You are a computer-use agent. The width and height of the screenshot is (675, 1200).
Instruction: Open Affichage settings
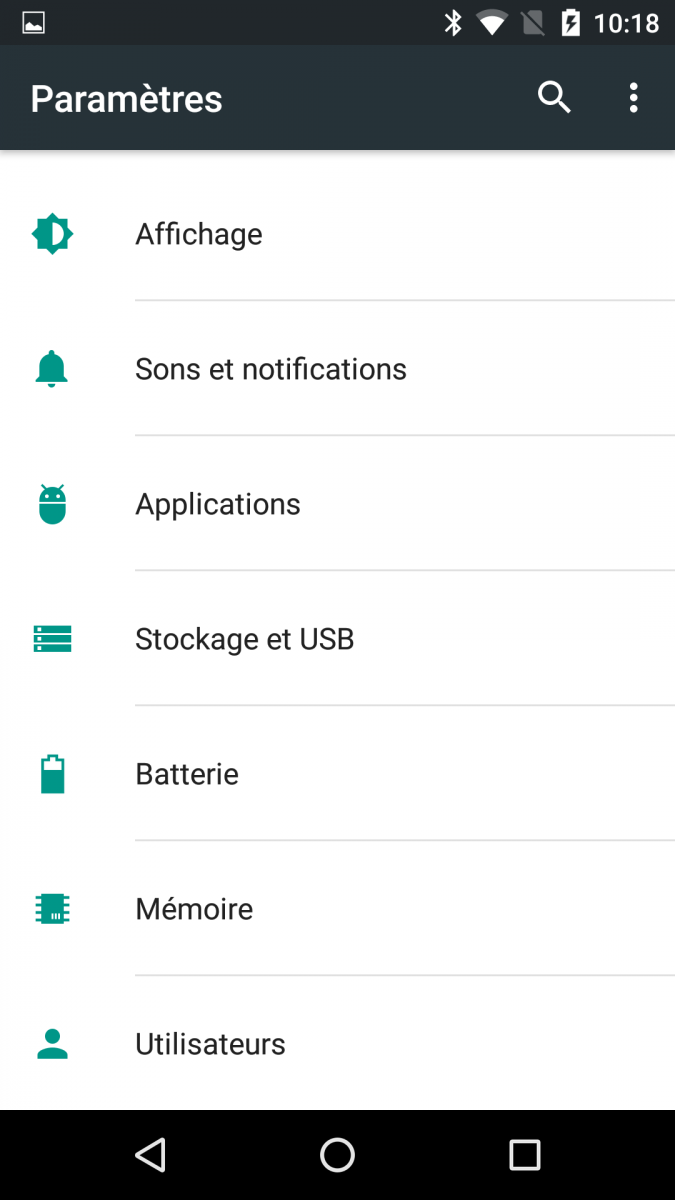[337, 233]
